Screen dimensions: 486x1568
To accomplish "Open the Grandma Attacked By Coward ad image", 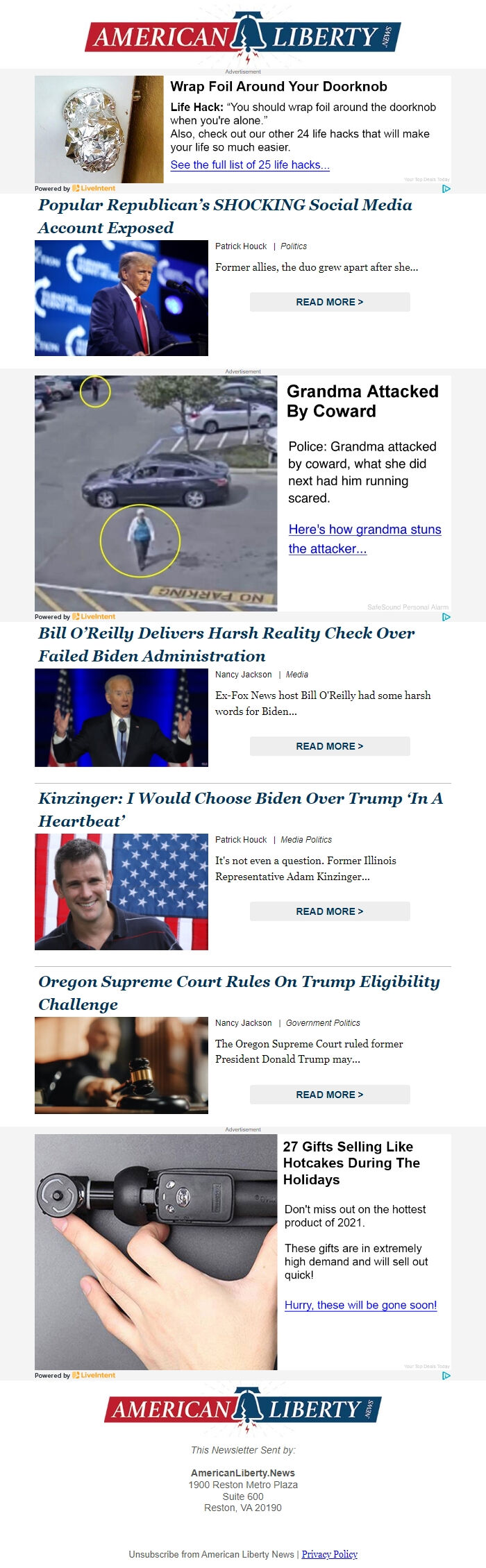I will (x=156, y=494).
